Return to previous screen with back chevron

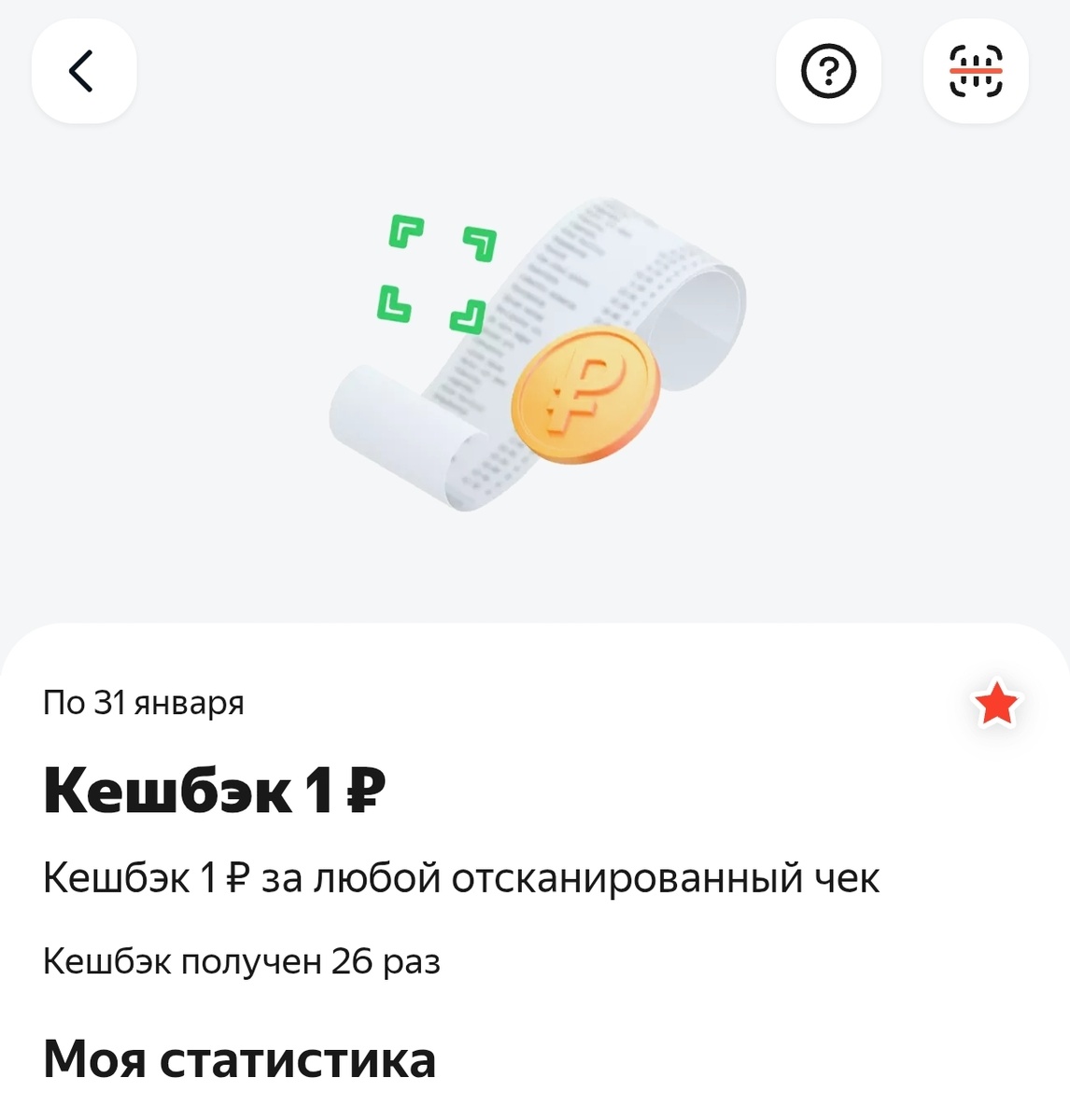pos(83,71)
